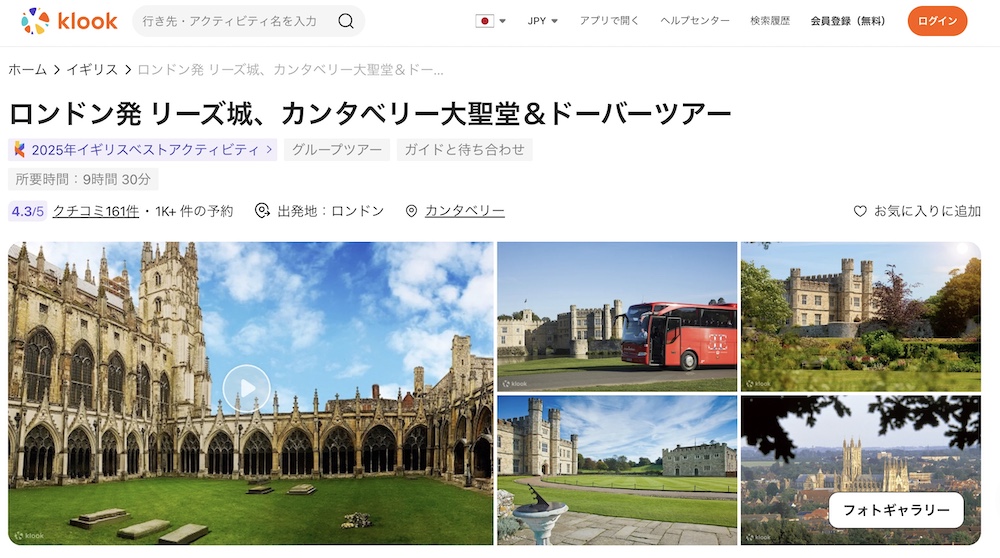Open the sundial castle lawn photo

616,470
